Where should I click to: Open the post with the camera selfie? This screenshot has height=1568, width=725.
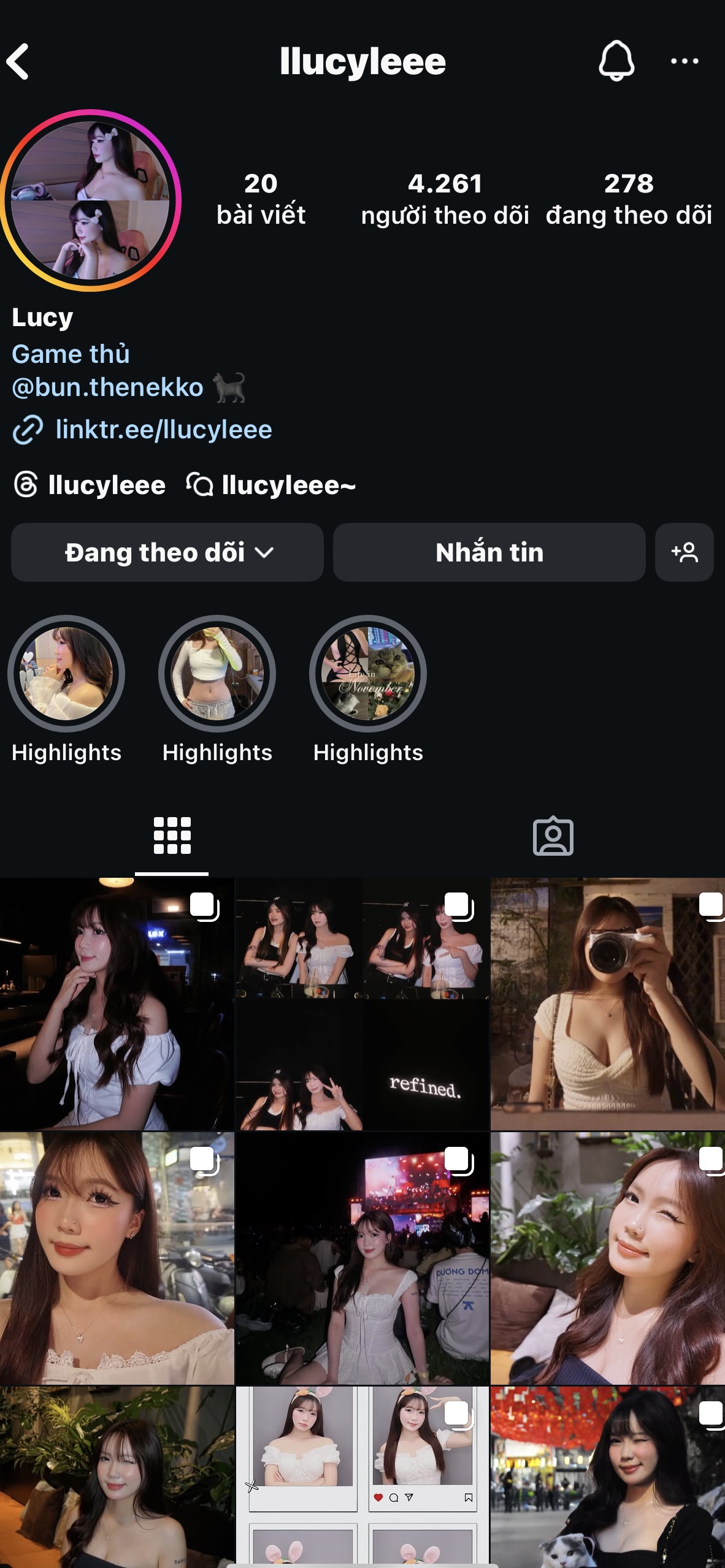607,1004
